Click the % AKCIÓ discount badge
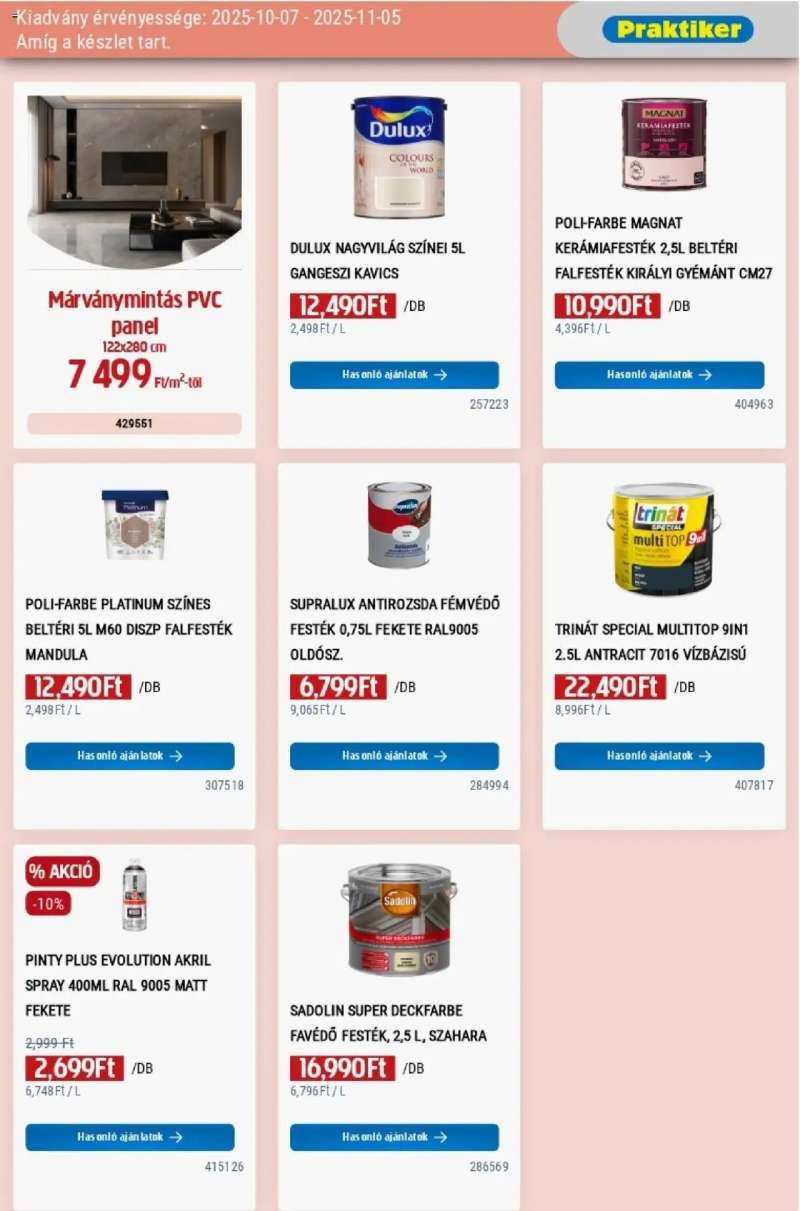Viewport: 800px width, 1211px height. 61,871
